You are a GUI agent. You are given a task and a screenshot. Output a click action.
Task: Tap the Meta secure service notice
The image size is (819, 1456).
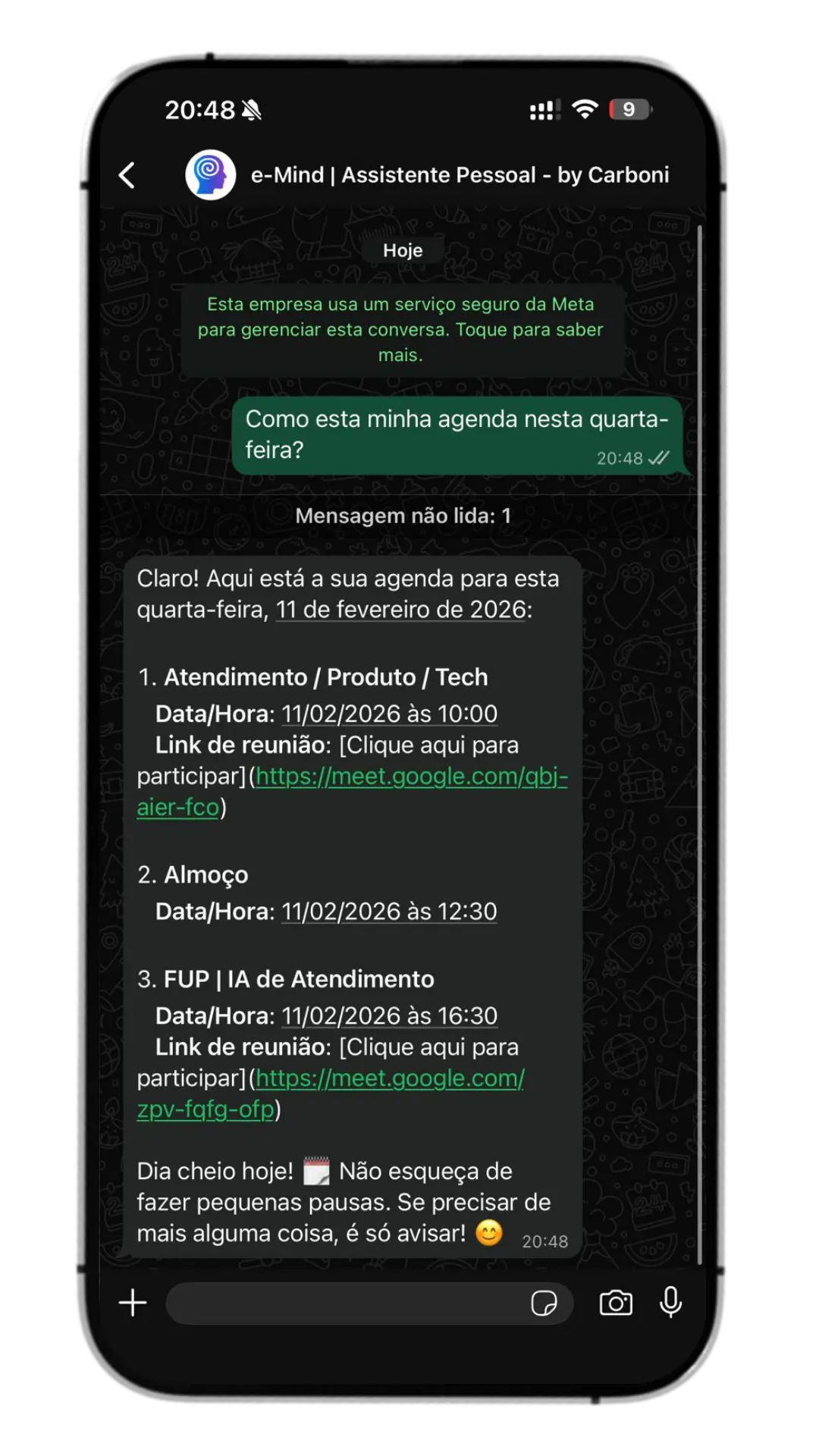pos(400,330)
